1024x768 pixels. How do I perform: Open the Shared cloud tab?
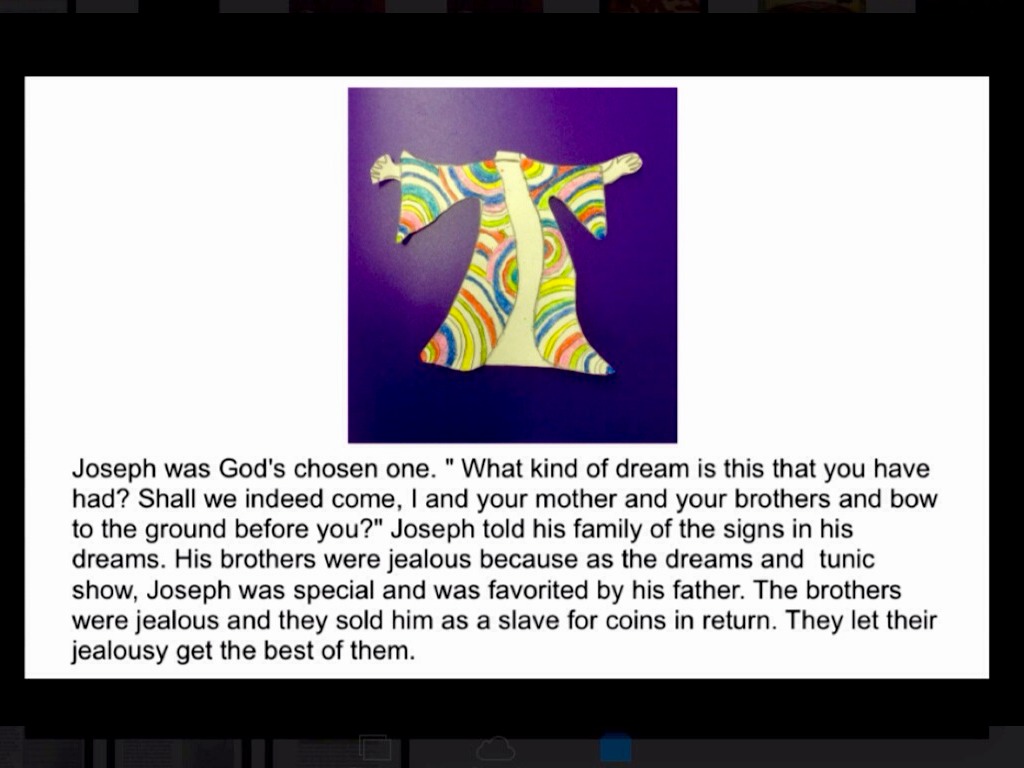click(496, 748)
